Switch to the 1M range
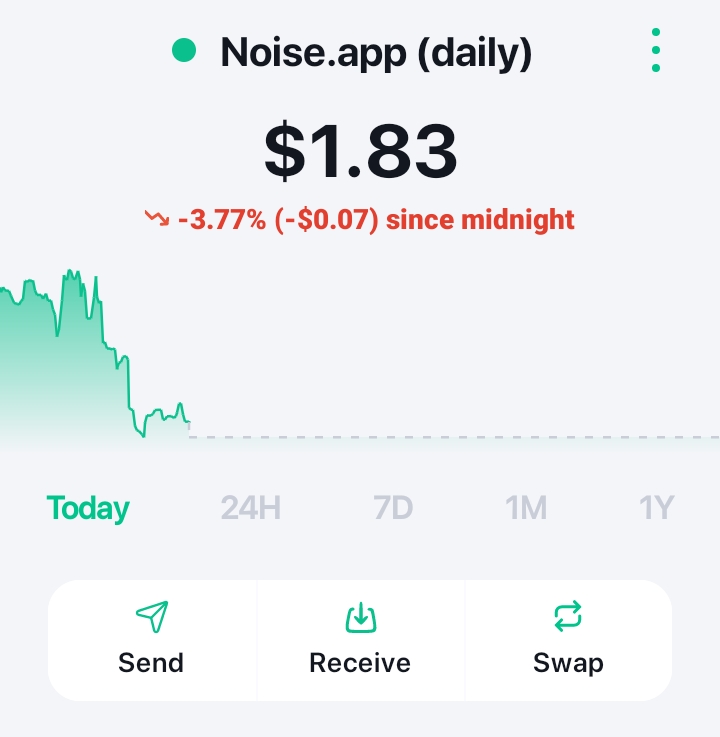 point(525,508)
